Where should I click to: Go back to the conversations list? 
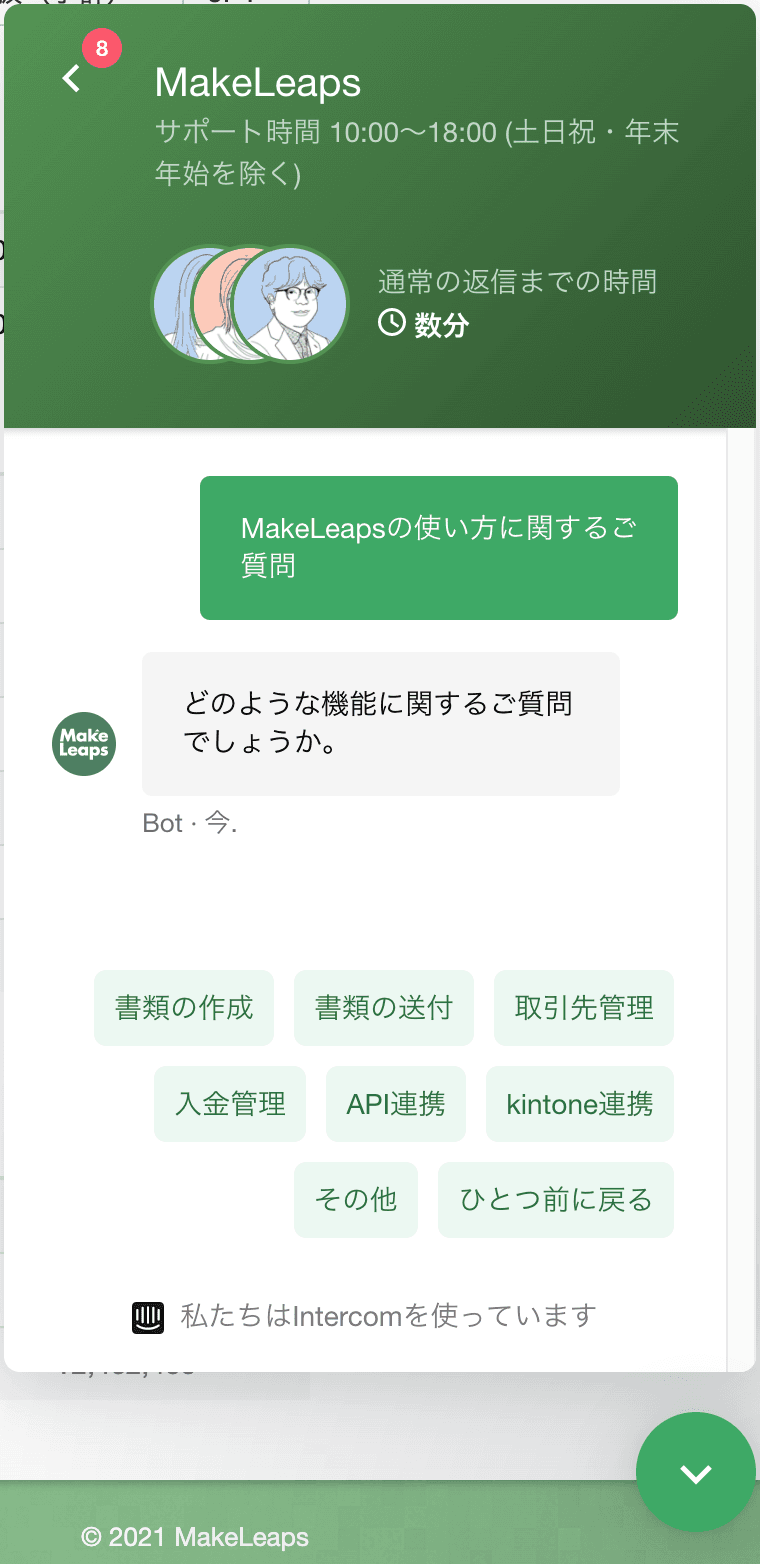tap(72, 79)
